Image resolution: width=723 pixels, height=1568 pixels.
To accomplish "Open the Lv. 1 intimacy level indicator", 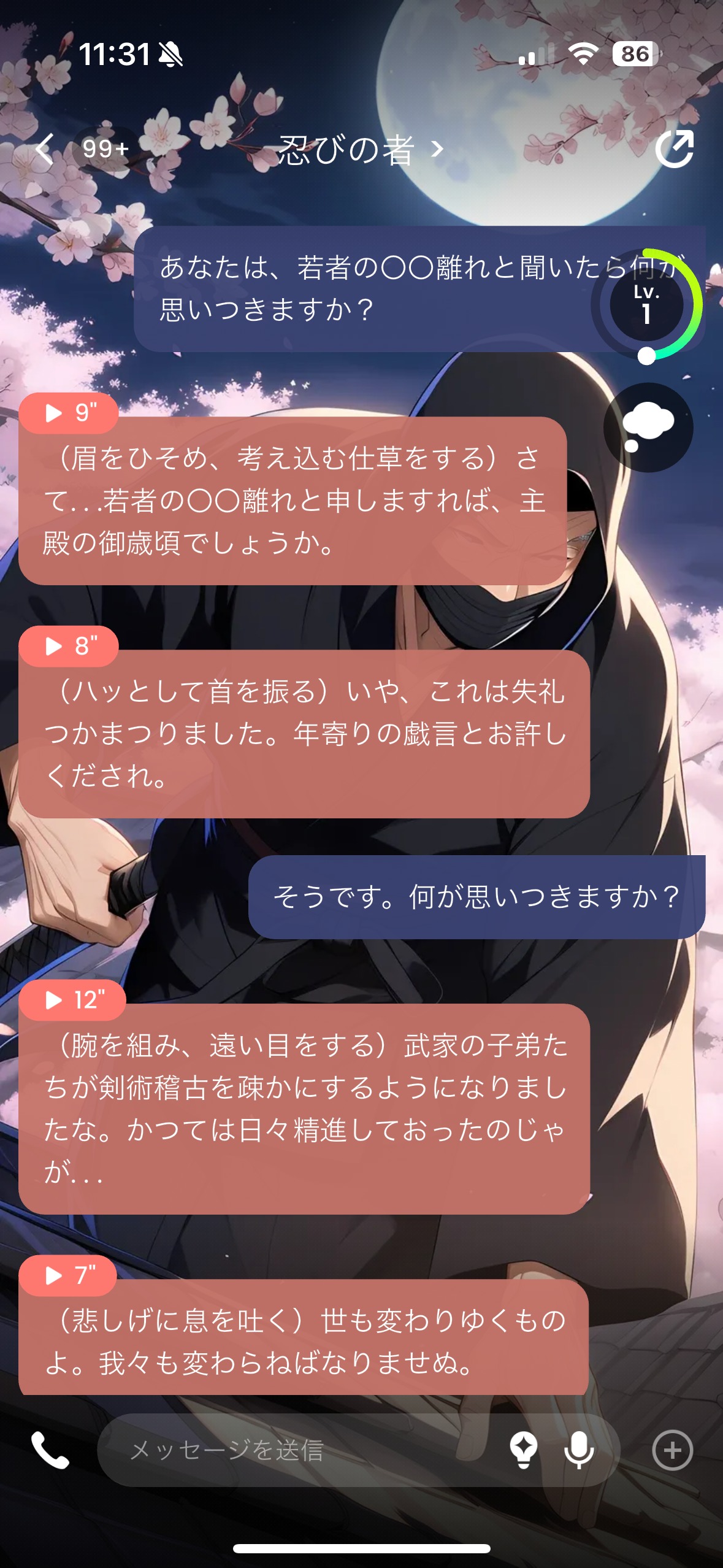I will pyautogui.click(x=646, y=305).
